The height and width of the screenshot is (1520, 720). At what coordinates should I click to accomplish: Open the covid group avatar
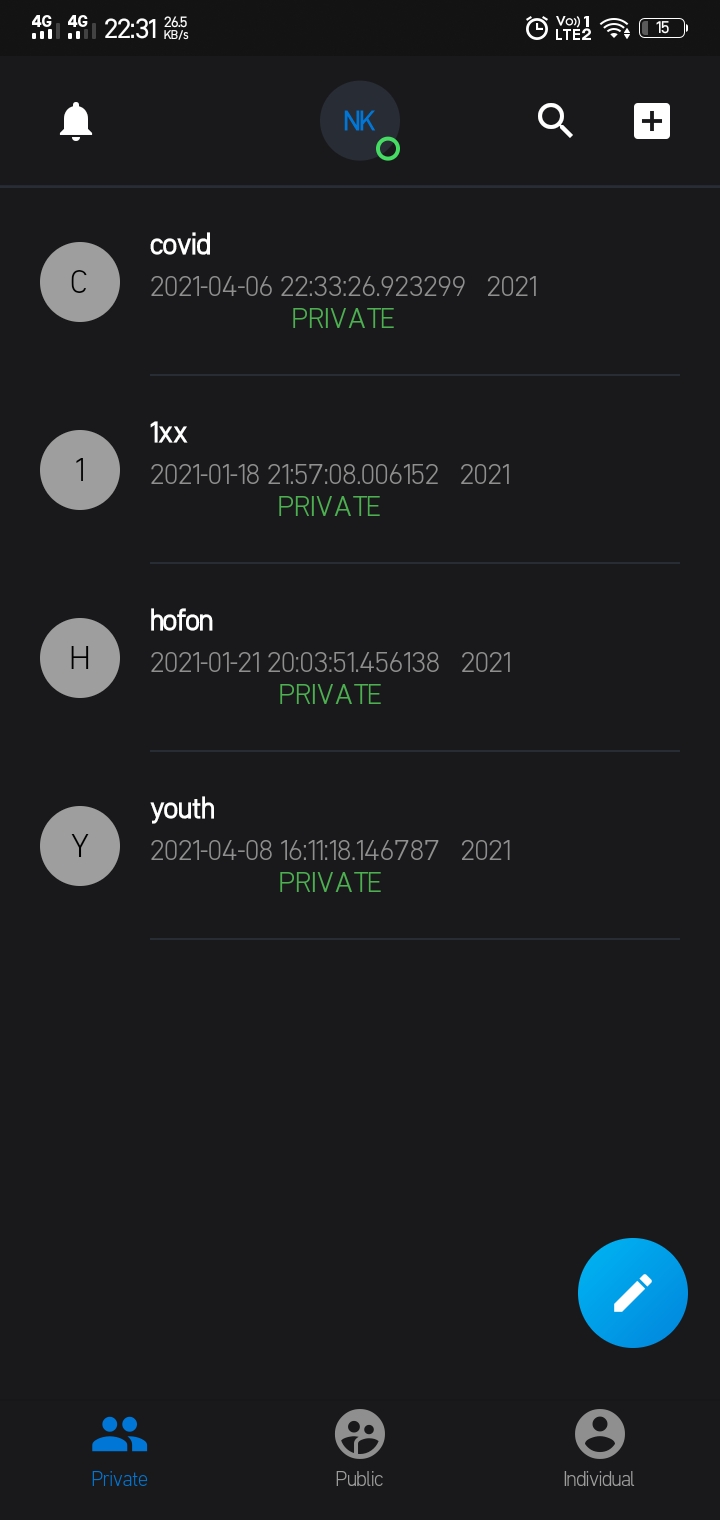79,281
